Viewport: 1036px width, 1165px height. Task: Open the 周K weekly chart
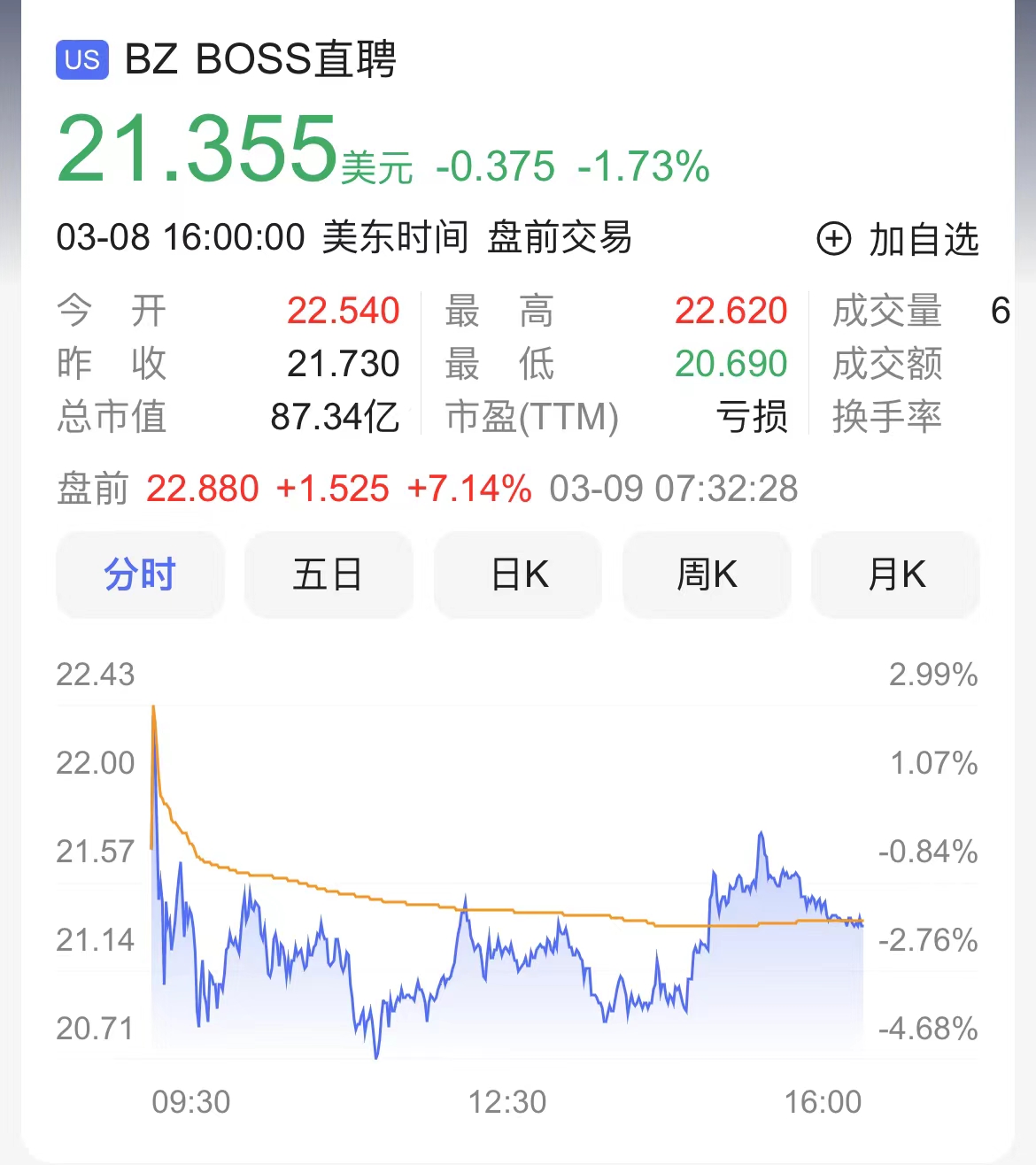[x=707, y=575]
